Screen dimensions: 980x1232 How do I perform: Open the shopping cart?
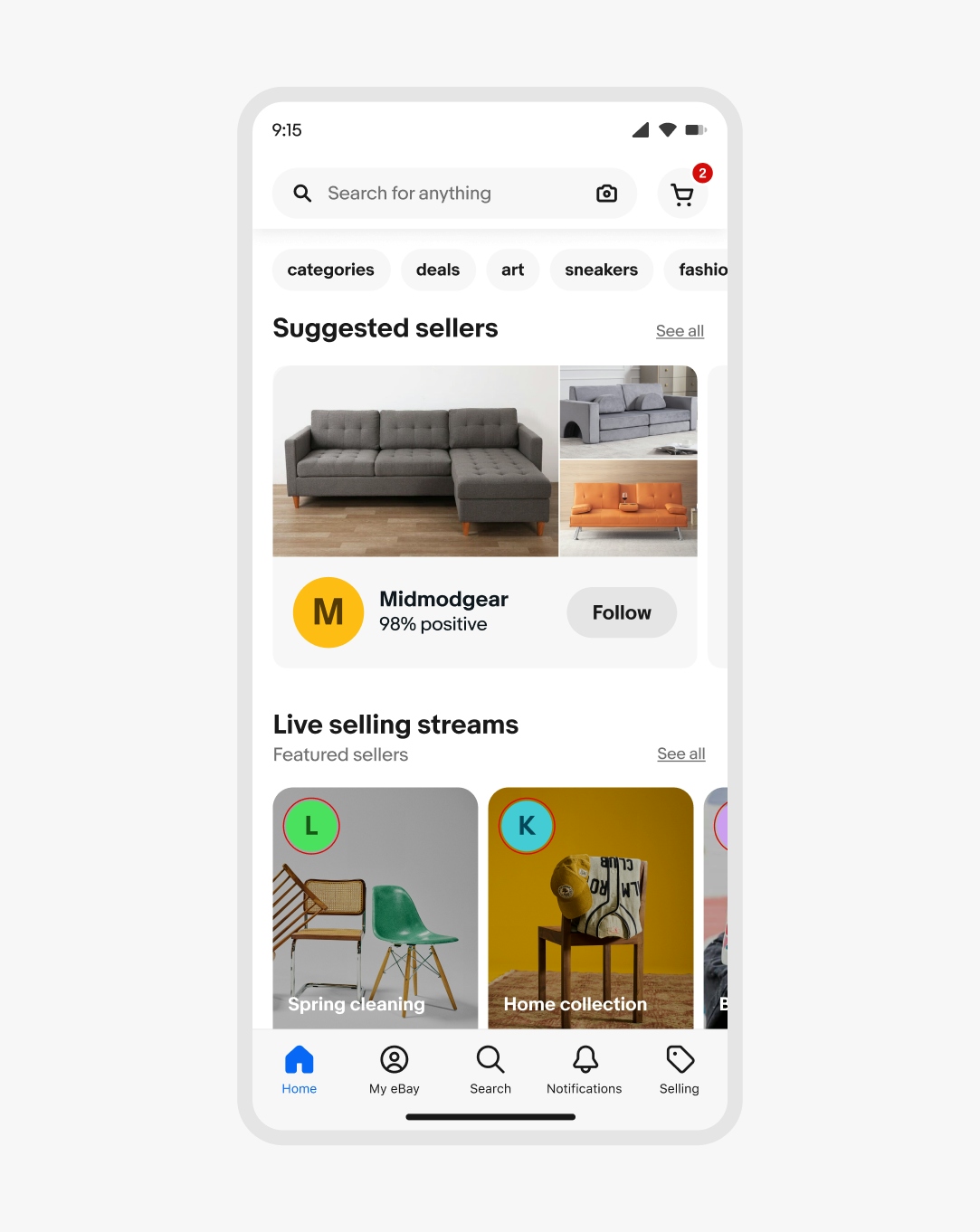(682, 195)
